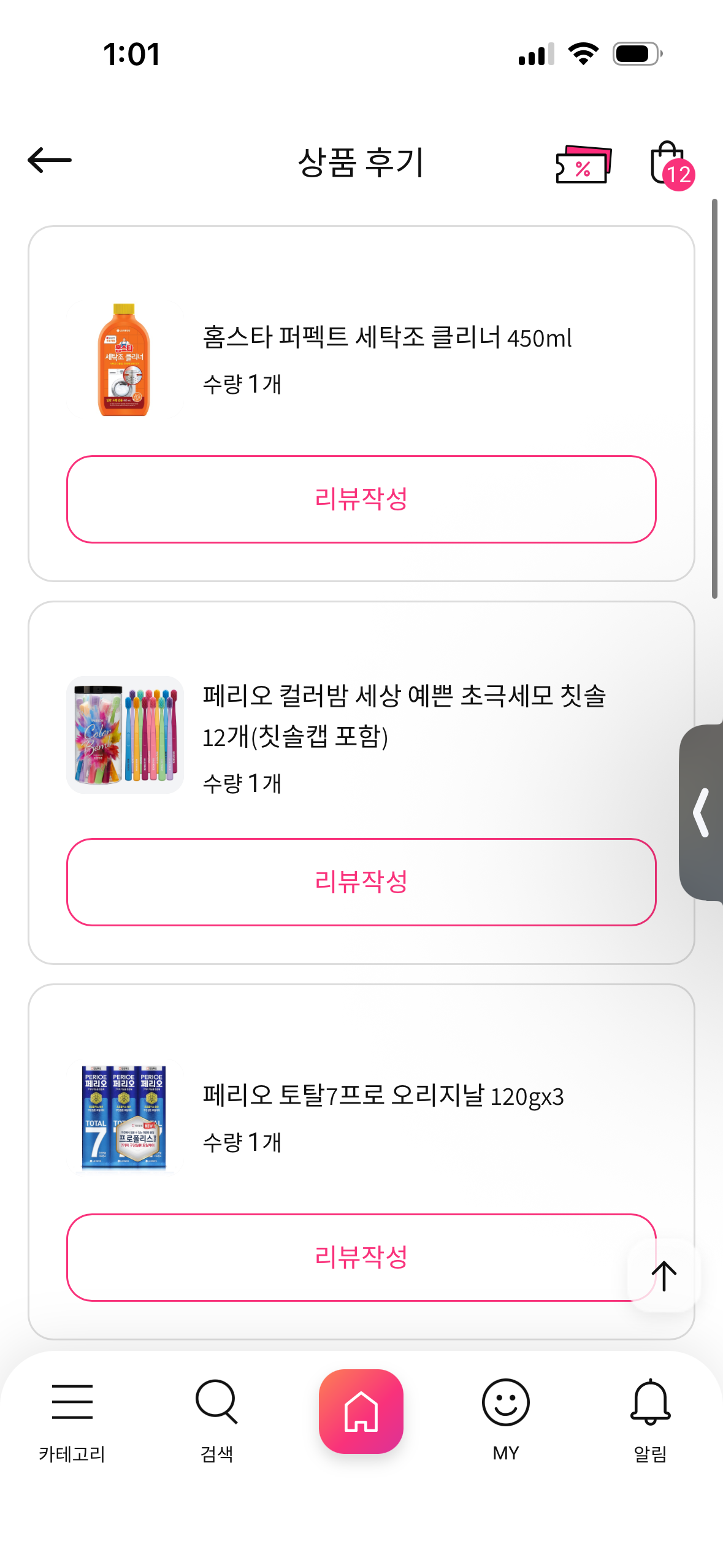Viewport: 723px width, 1568px height.
Task: Write review for 페리오 컬러밤 칫솔
Action: coord(361,882)
